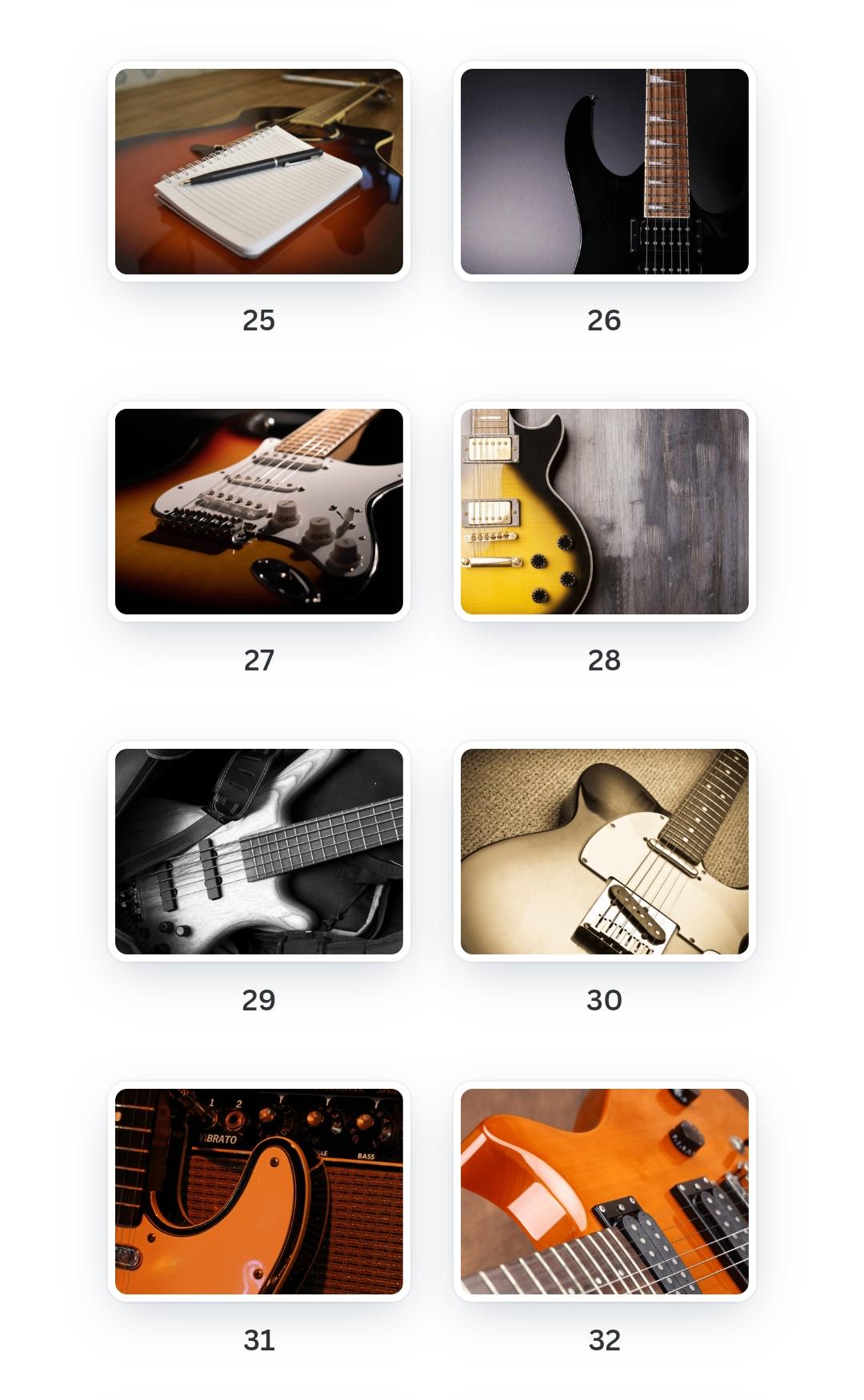View image 28 of the yellow Les Paul
This screenshot has height=1400, width=864.
(604, 511)
